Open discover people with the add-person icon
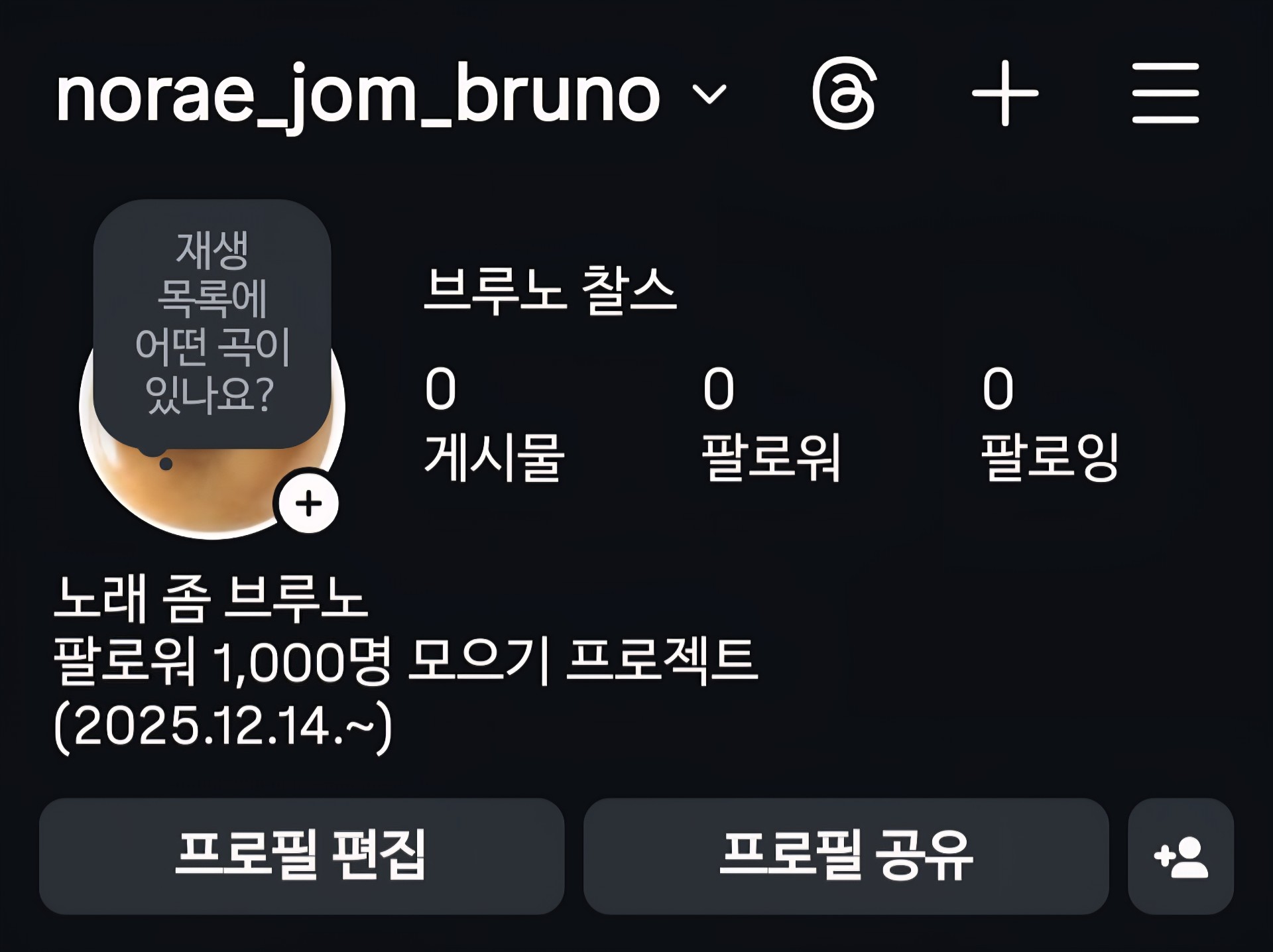1273x952 pixels. tap(1180, 856)
